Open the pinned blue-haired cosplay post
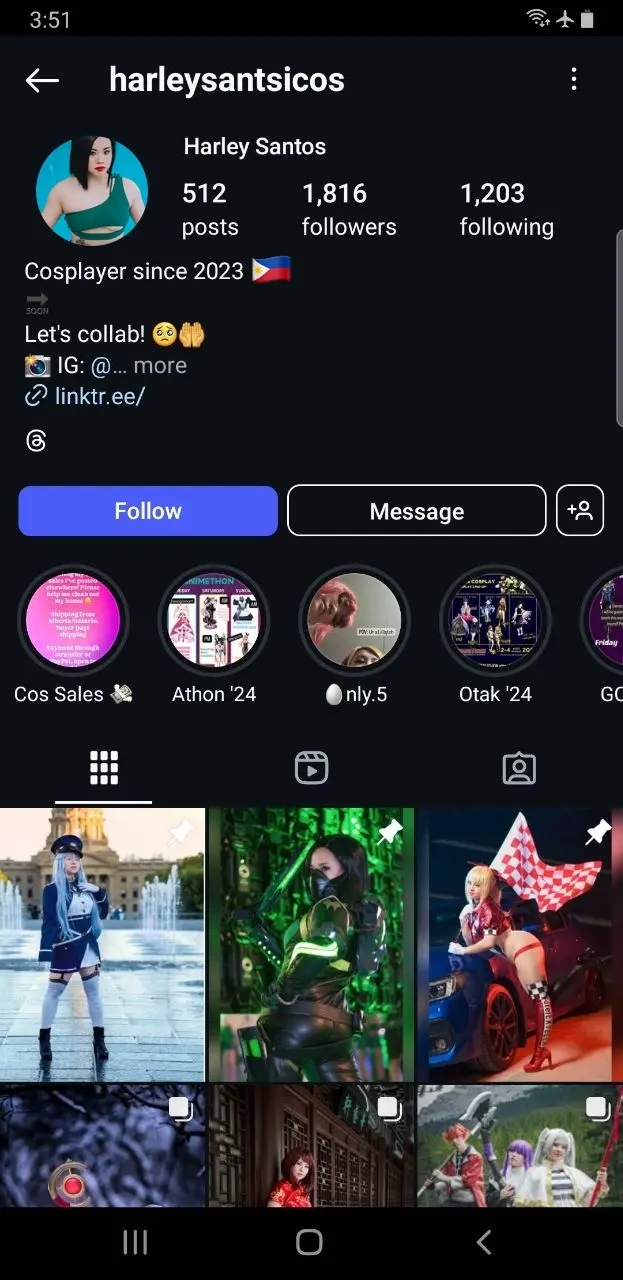This screenshot has height=1280, width=623. (x=102, y=945)
